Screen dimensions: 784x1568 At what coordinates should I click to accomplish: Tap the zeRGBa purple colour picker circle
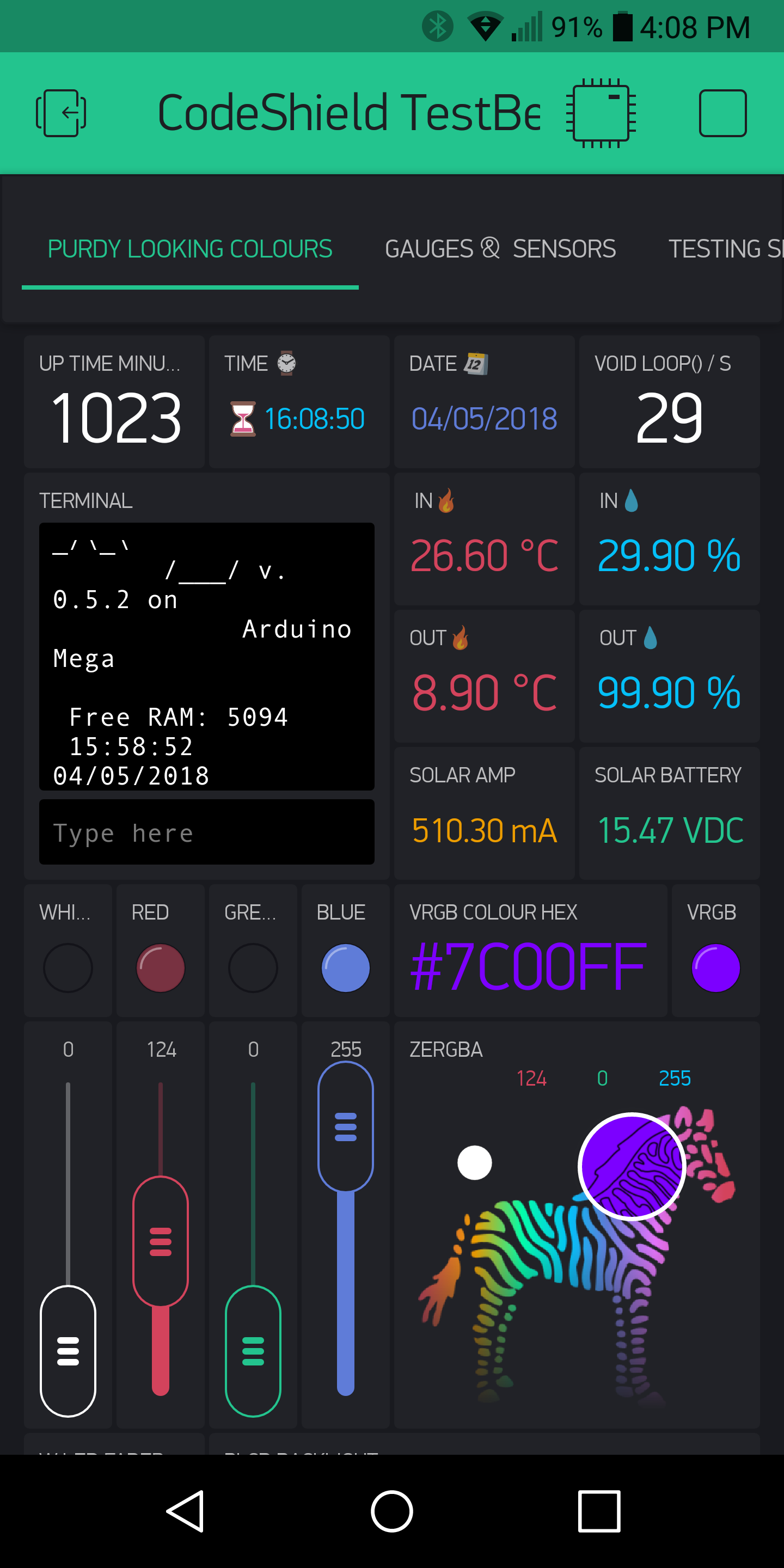(632, 1166)
